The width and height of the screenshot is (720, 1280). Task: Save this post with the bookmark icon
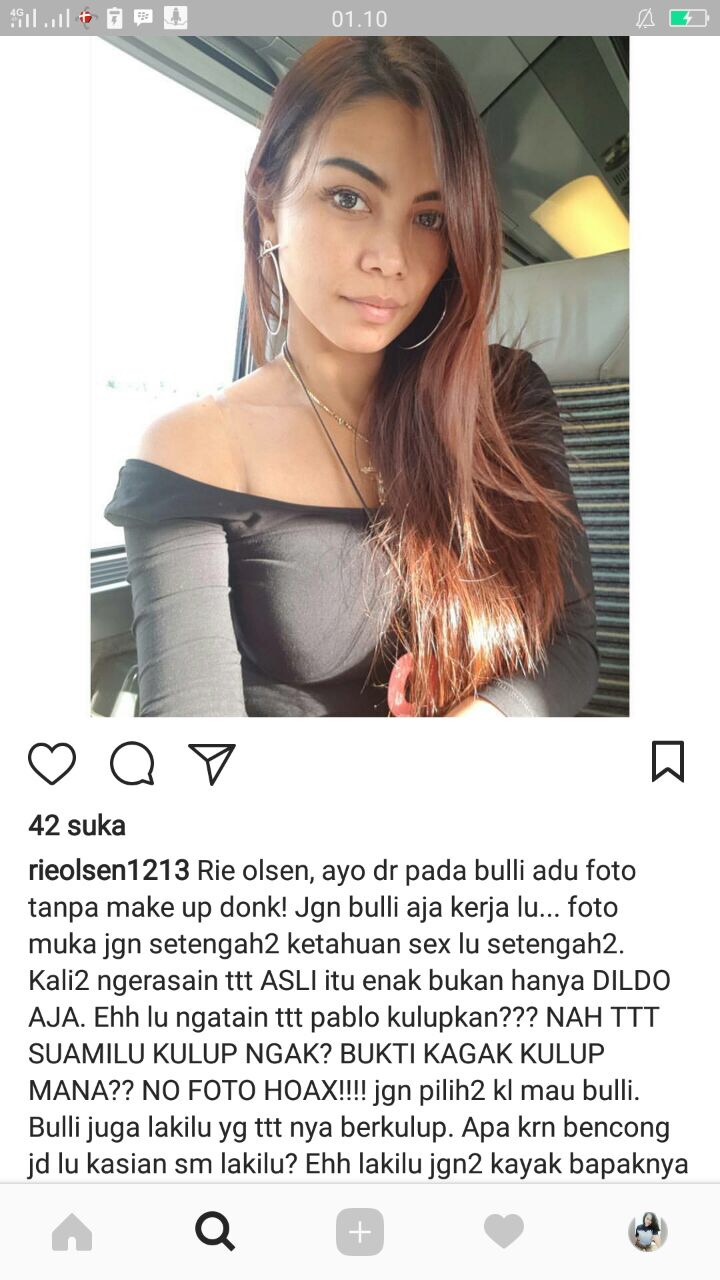668,762
